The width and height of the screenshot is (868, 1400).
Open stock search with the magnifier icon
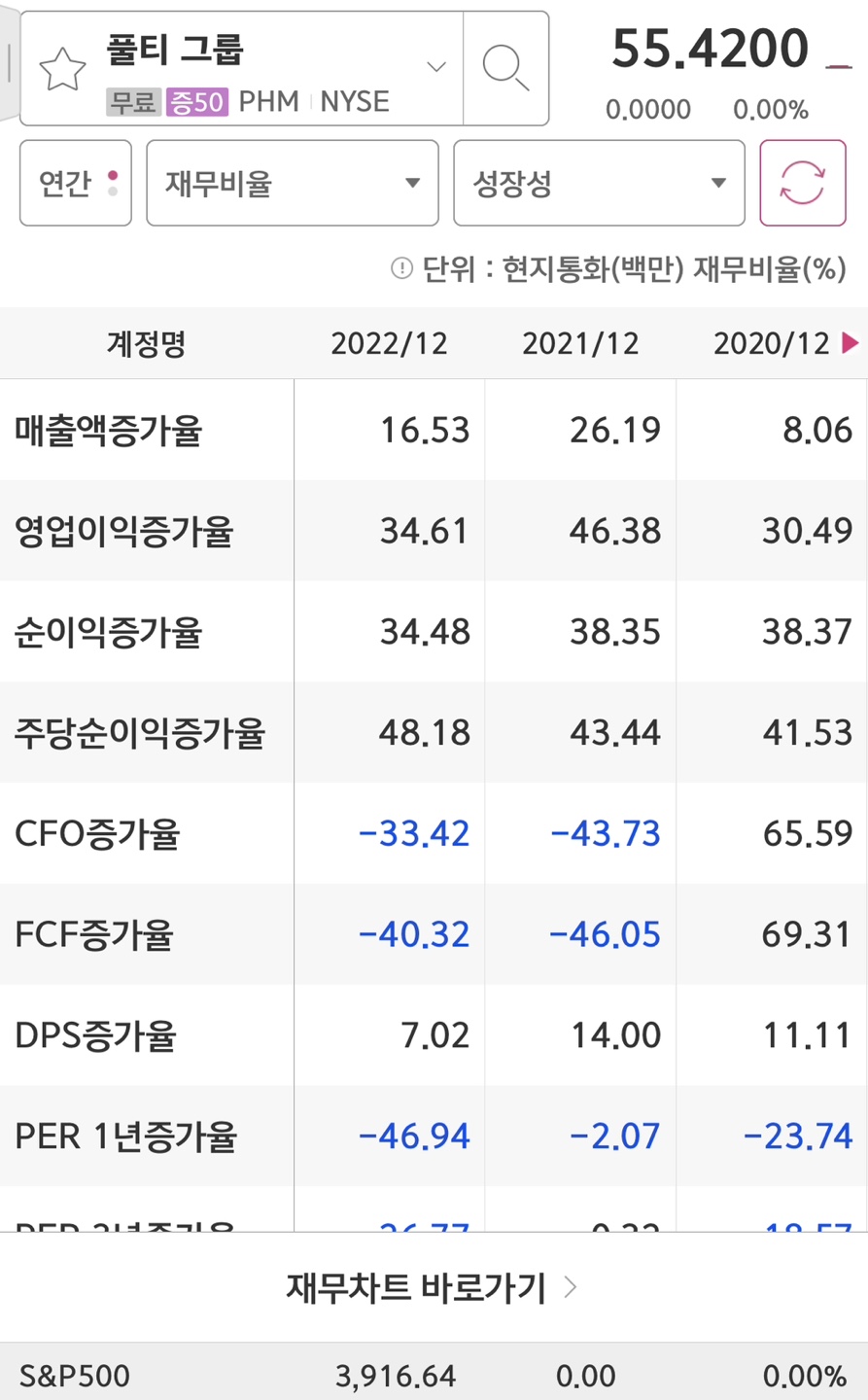point(504,68)
